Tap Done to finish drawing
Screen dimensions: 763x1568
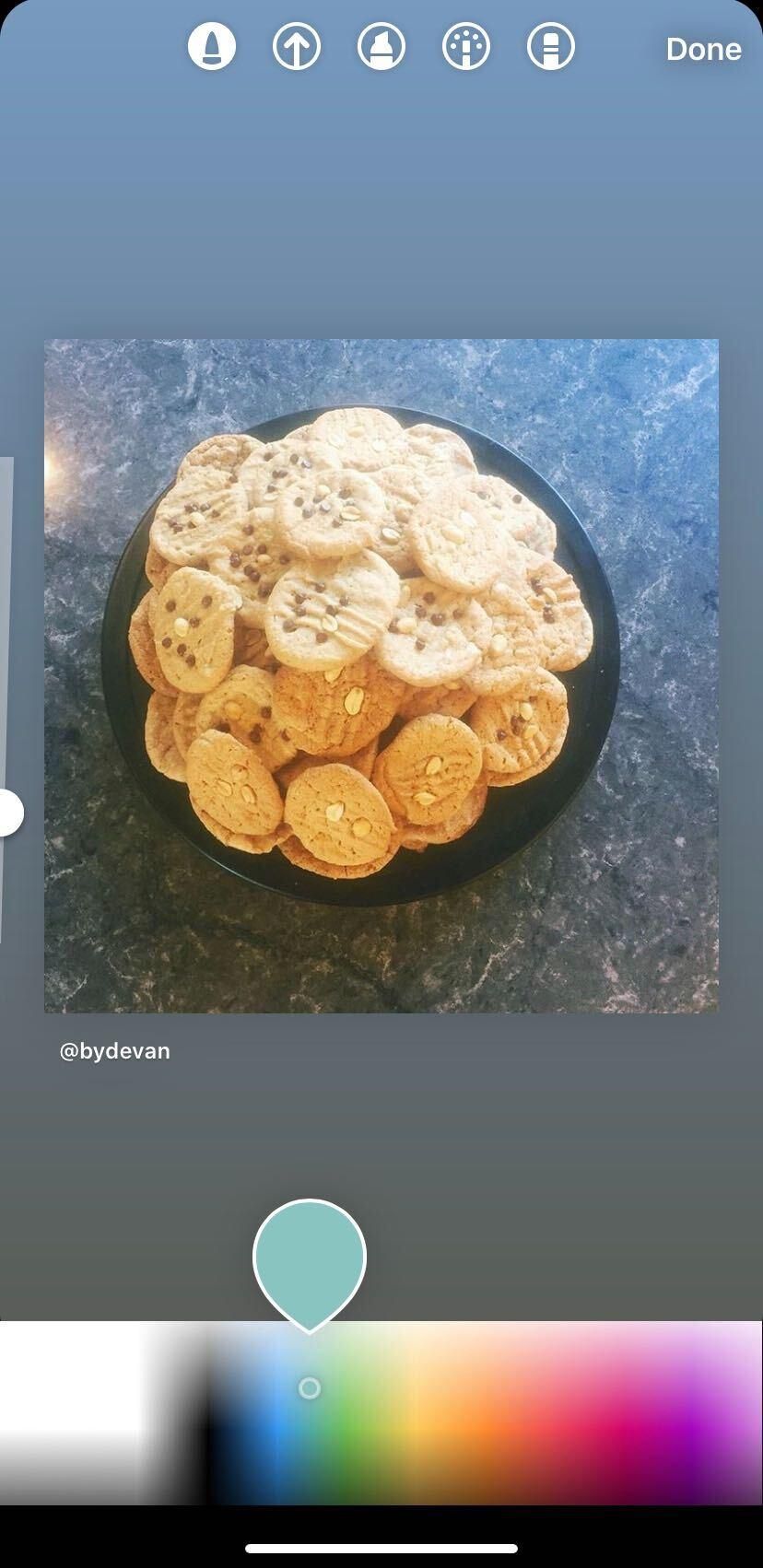pyautogui.click(x=703, y=49)
